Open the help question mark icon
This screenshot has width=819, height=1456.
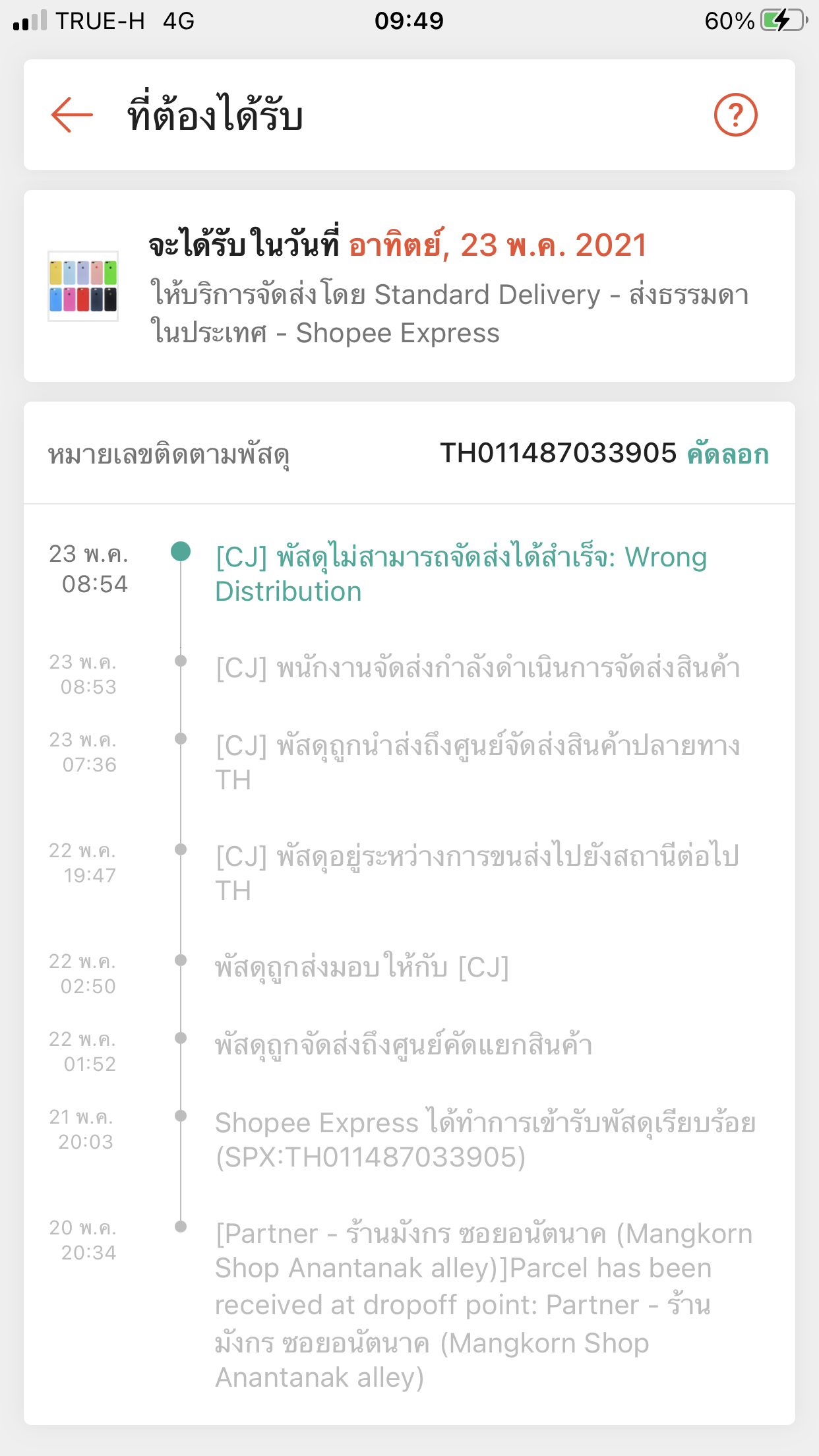click(x=735, y=115)
